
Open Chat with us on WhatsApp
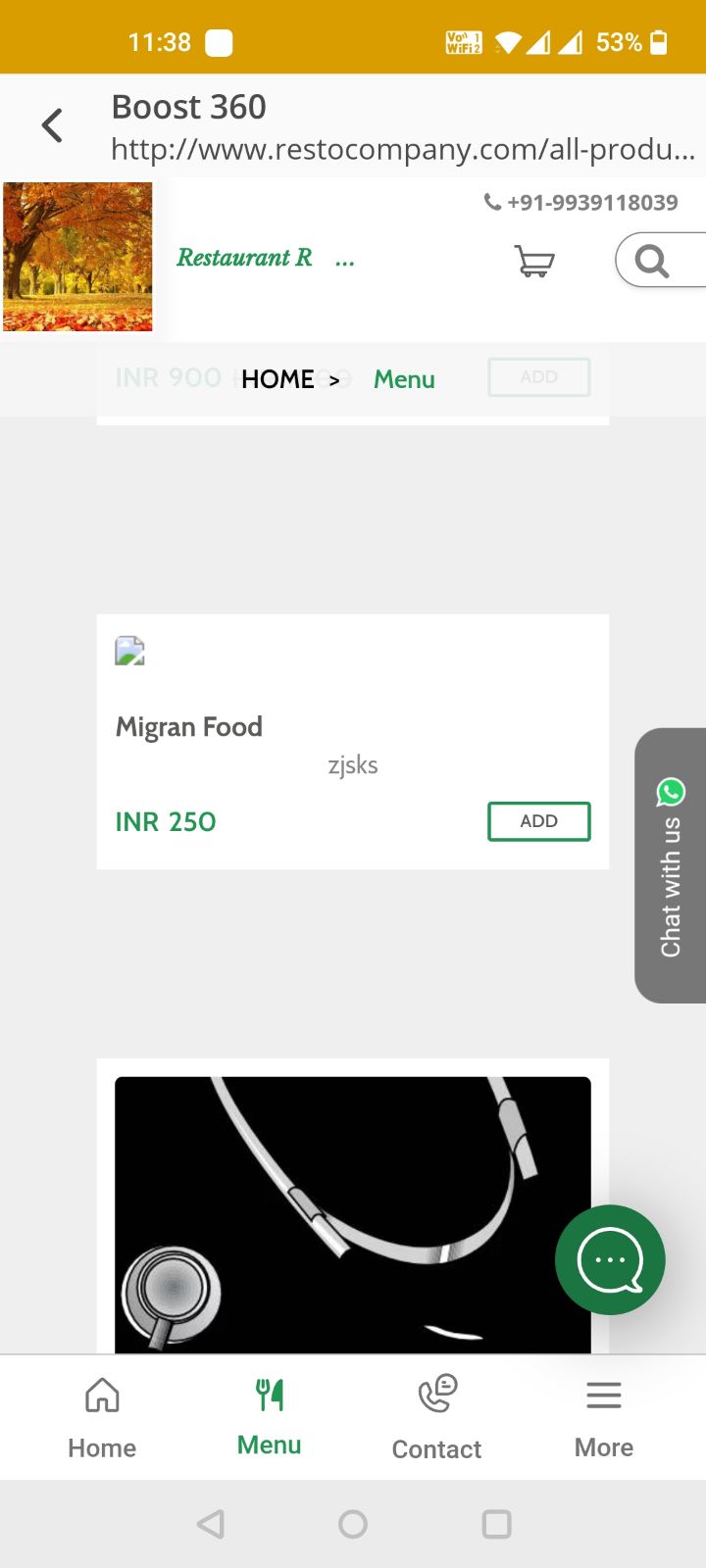(671, 865)
